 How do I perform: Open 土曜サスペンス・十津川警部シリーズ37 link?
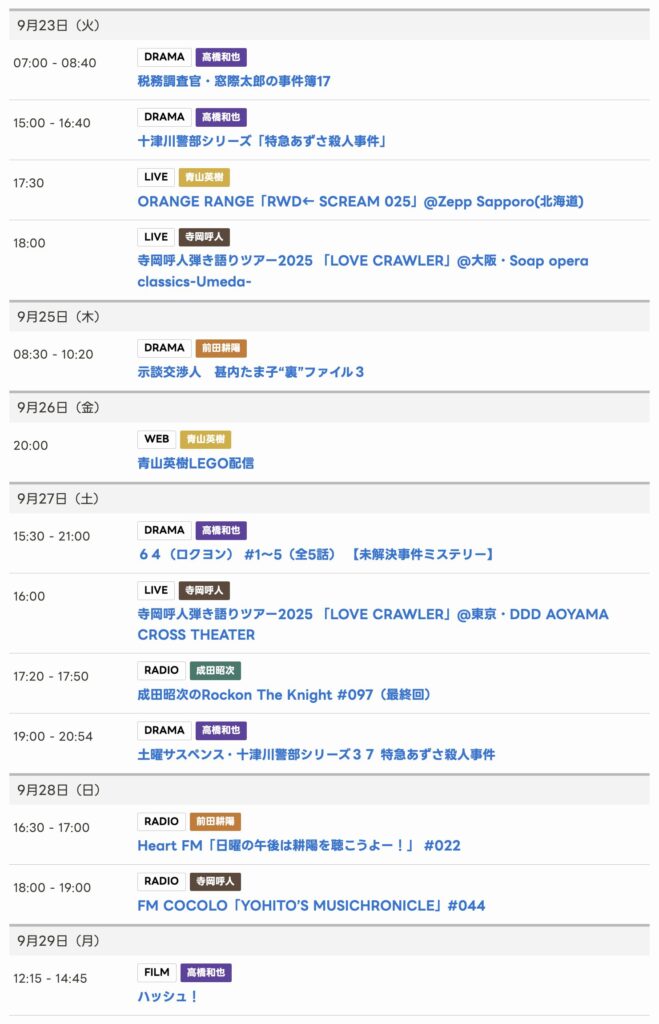click(x=316, y=754)
